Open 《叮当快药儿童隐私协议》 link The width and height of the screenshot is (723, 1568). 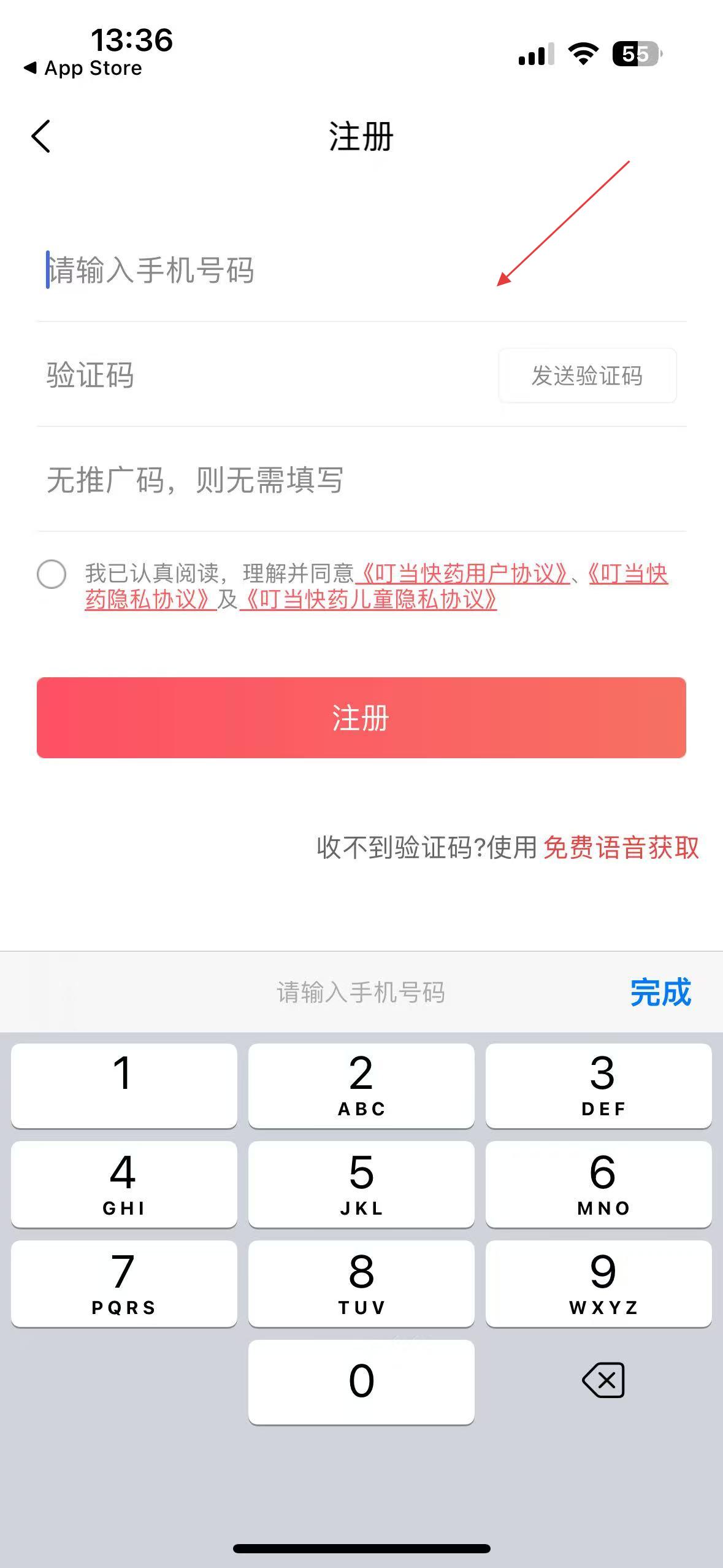(368, 599)
